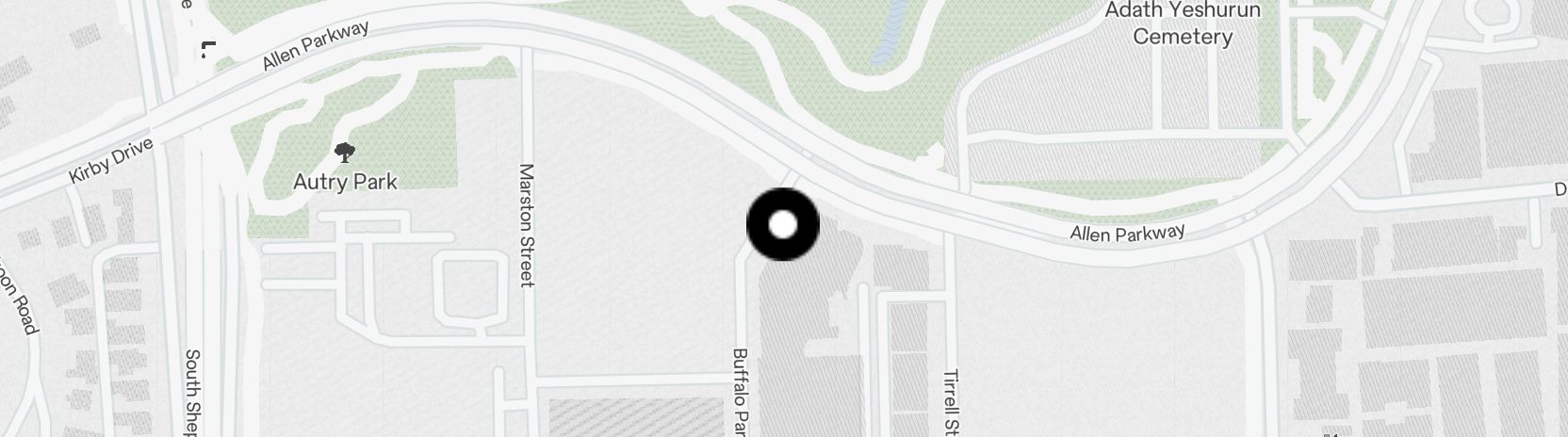
Task: Tap the black location marker pin
Action: 783,225
